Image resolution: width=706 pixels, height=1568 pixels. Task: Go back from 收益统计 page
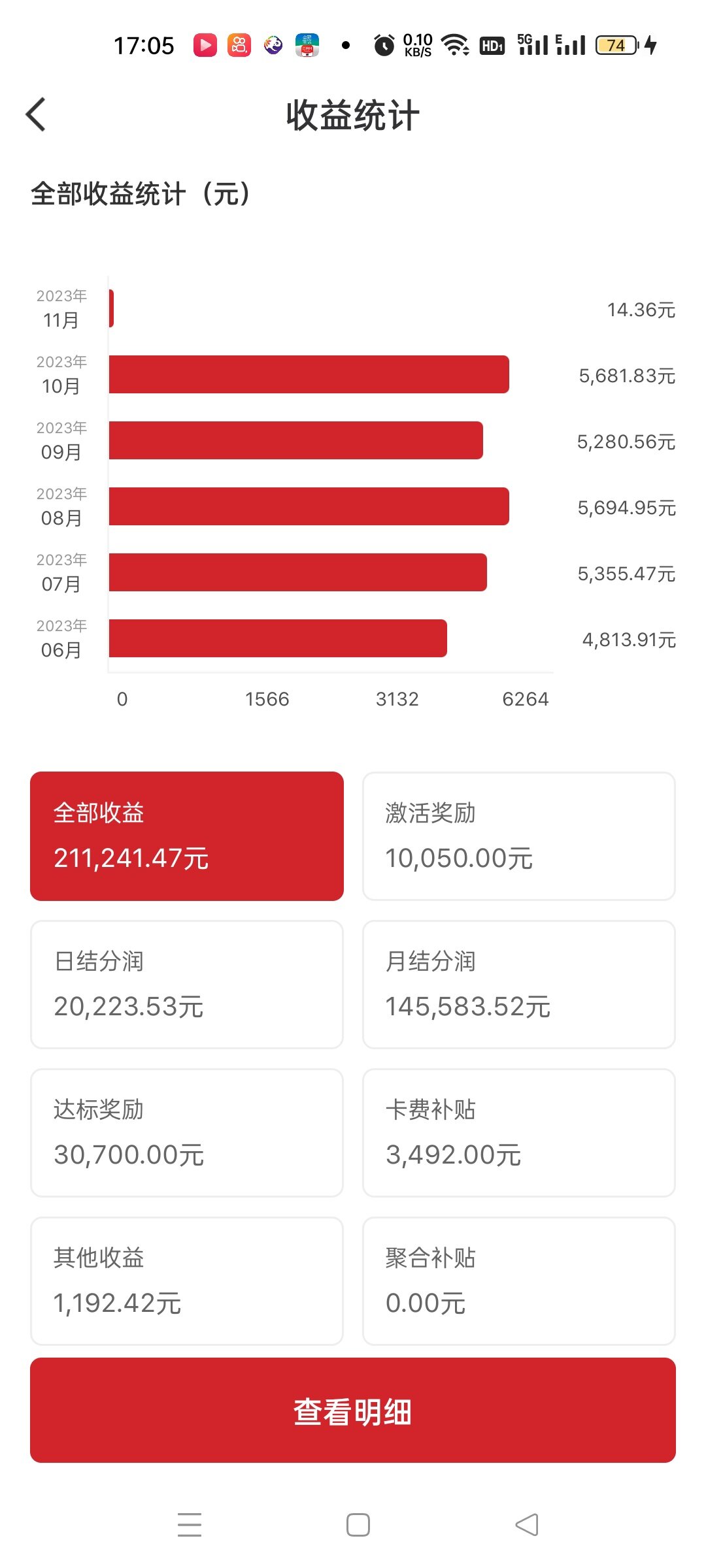coord(37,115)
